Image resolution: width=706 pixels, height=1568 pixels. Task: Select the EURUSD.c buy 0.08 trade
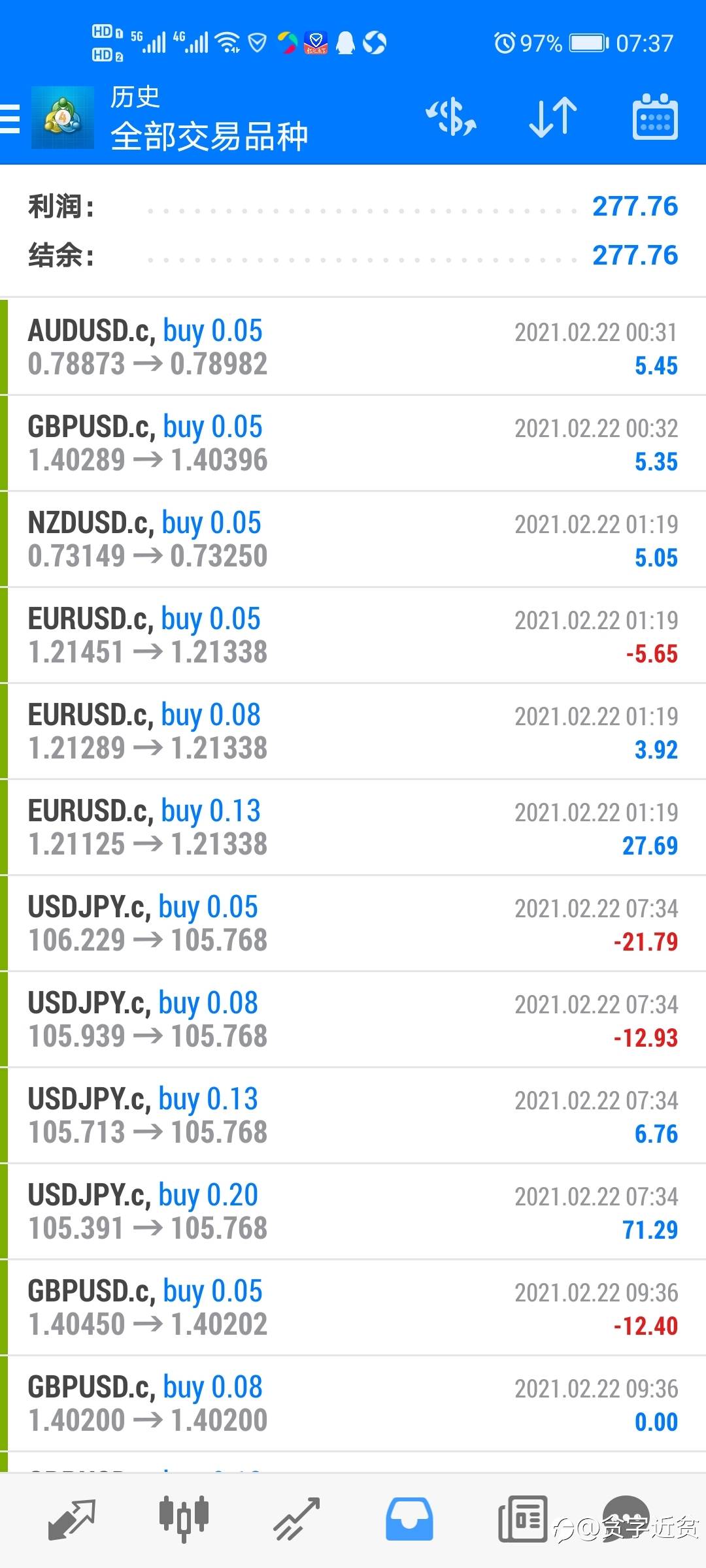353,732
